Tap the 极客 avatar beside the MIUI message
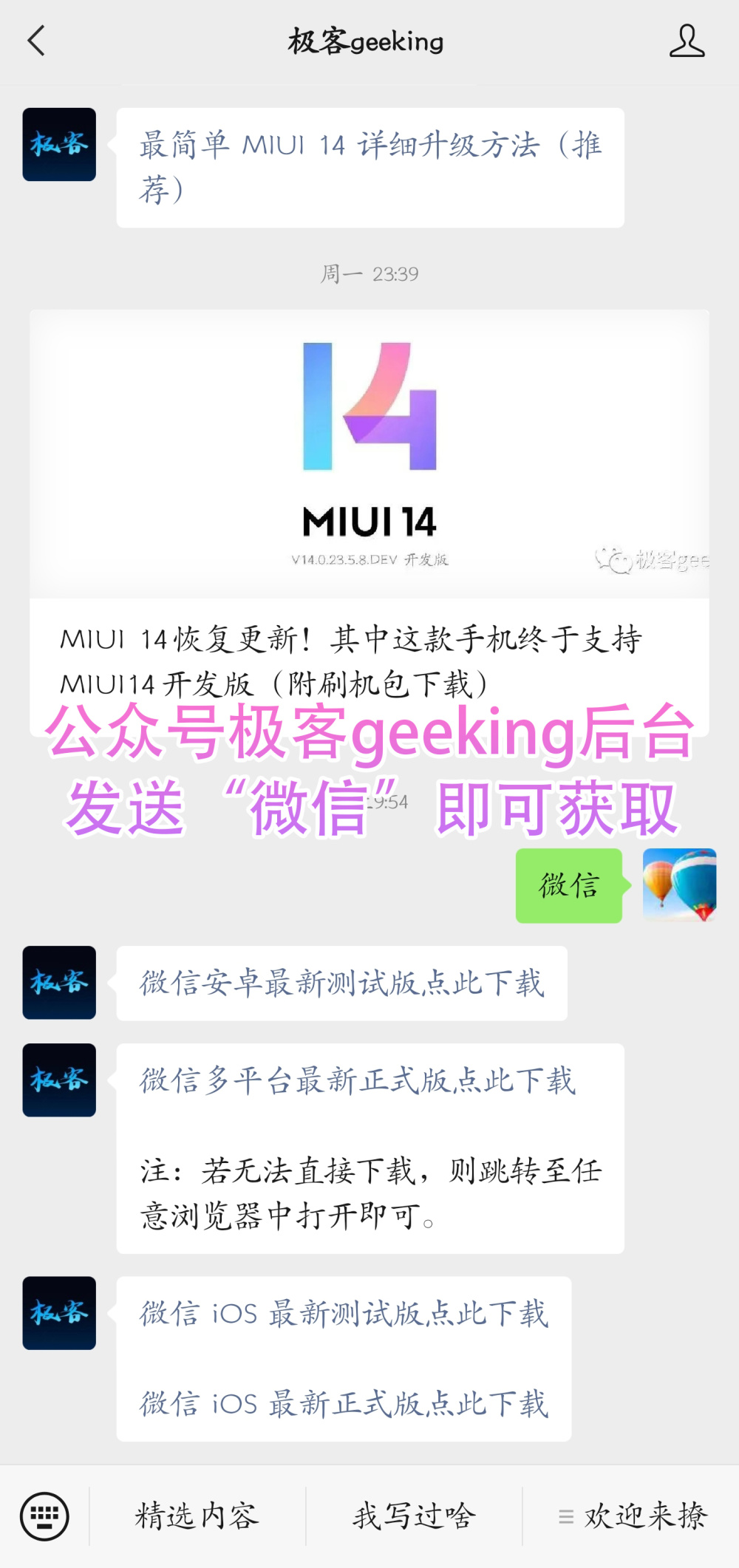This screenshot has height=1568, width=739. tap(59, 145)
